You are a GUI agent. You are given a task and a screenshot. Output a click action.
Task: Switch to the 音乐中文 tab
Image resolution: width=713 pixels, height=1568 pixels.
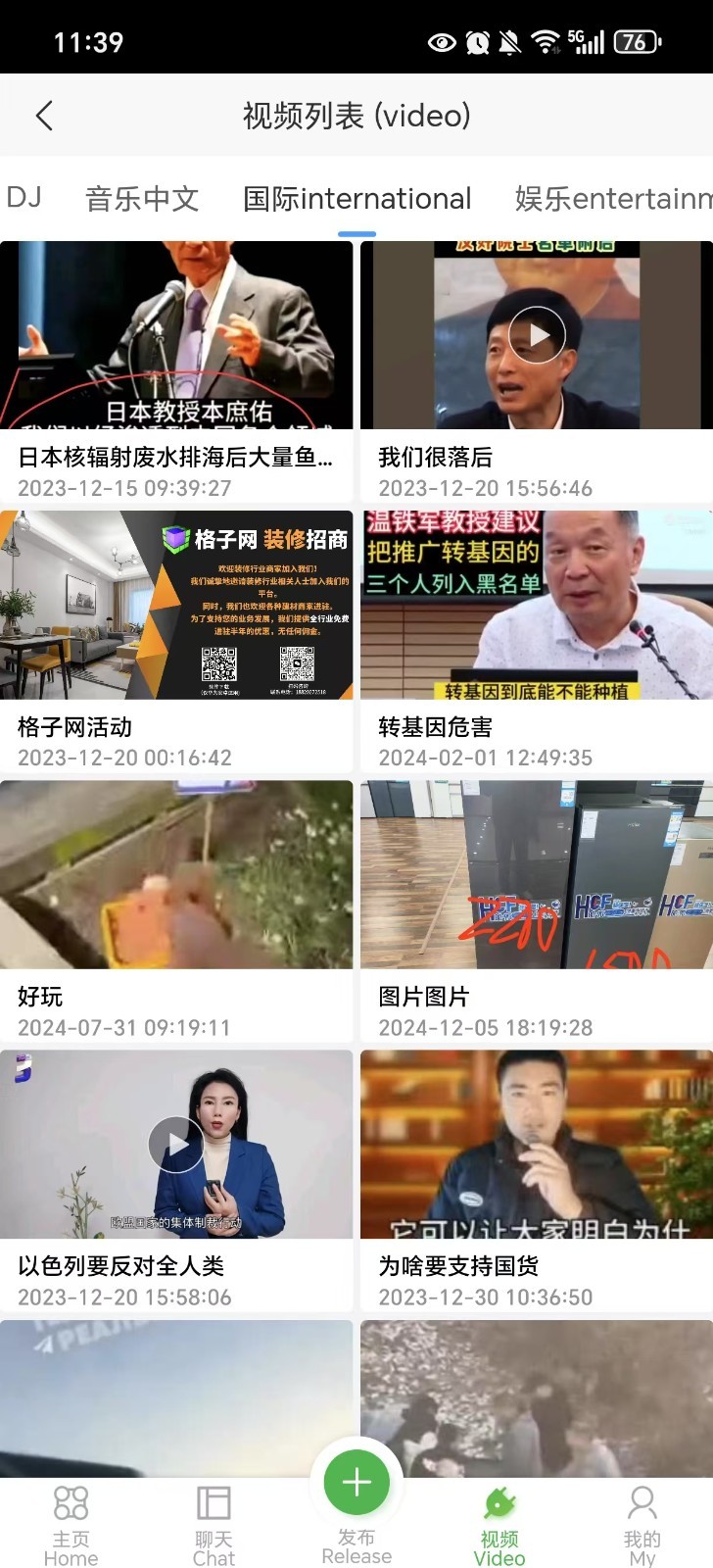(142, 199)
